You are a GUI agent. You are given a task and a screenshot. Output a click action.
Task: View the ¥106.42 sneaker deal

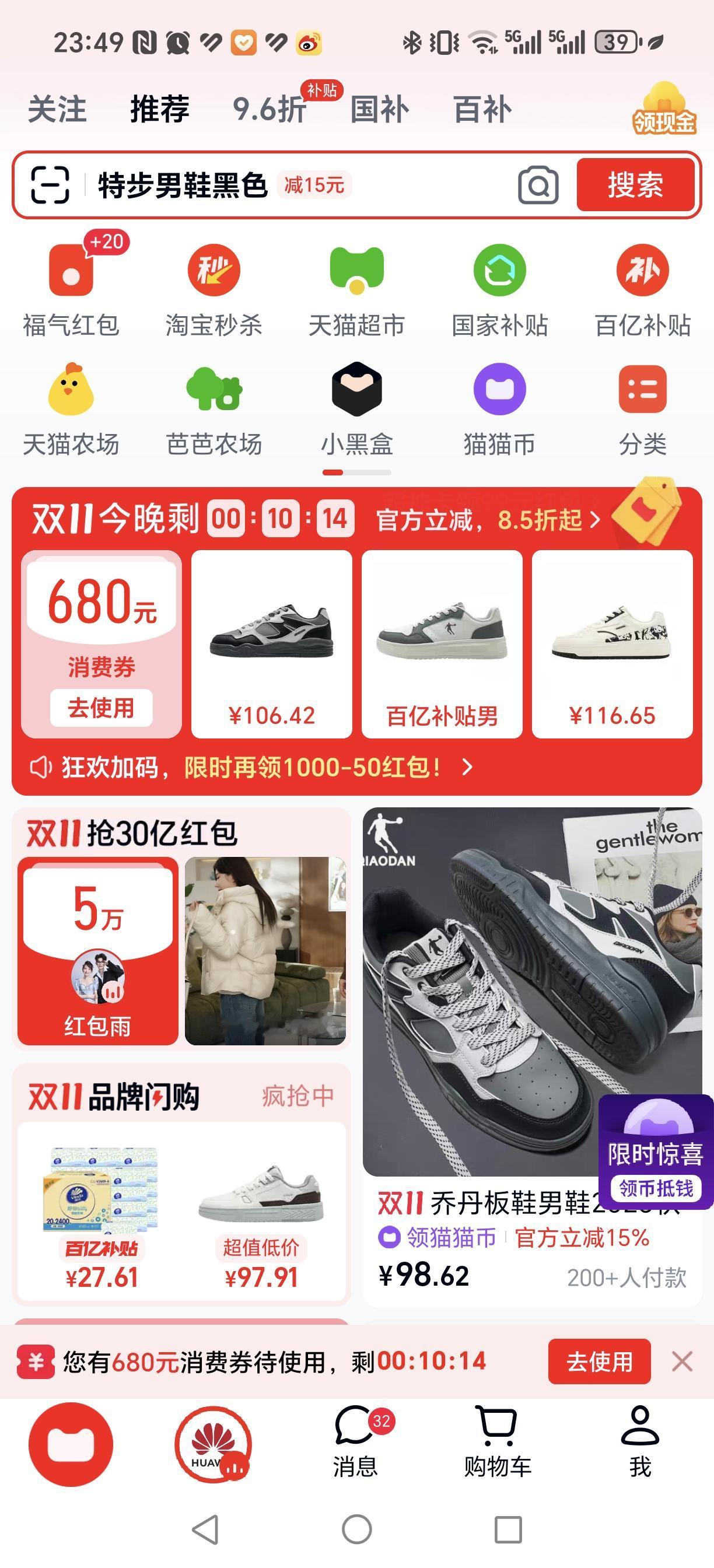point(271,644)
